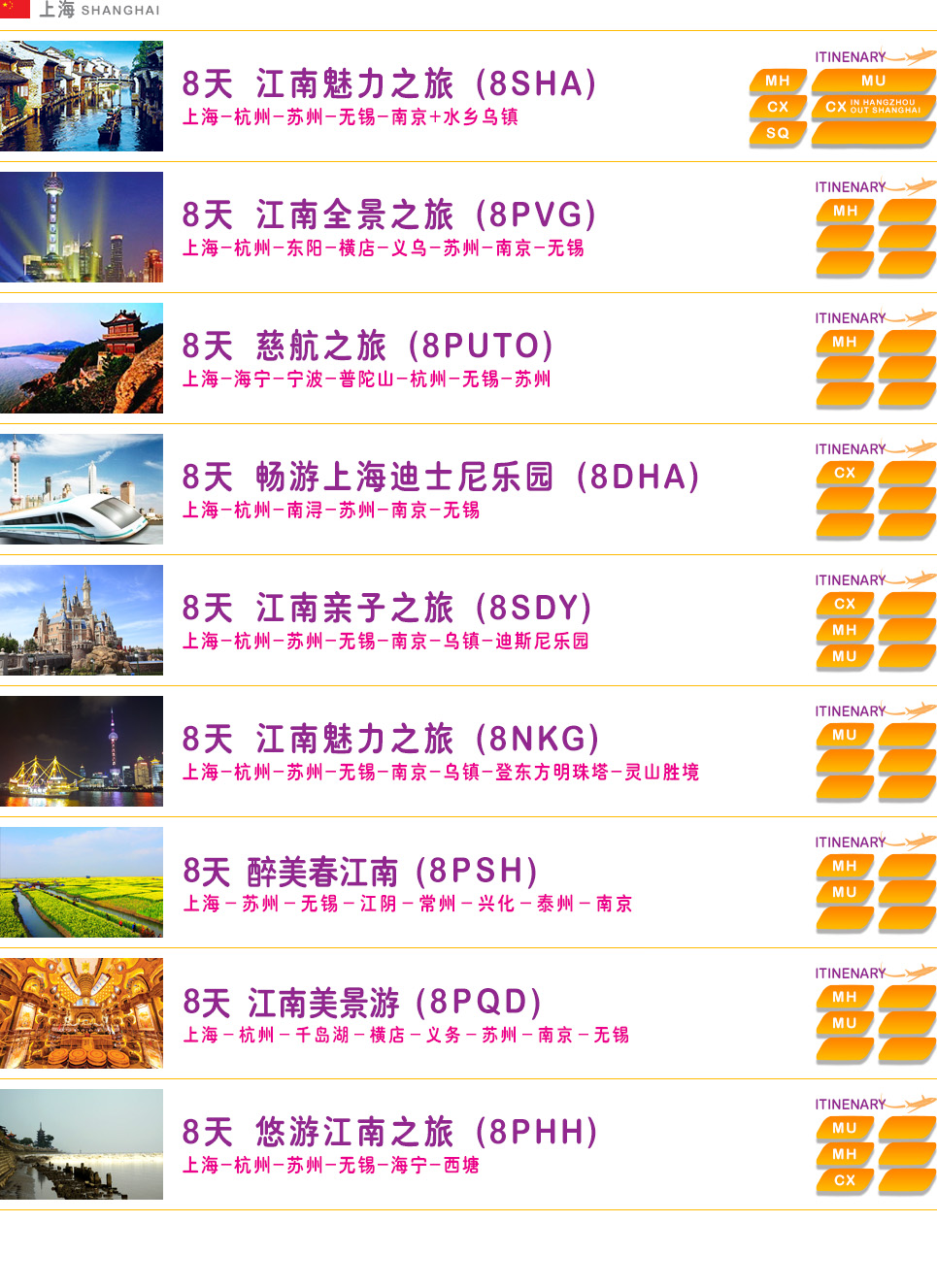Viewport: 937px width, 1288px height.
Task: View MH itinerary for 8PUTO tour
Action: pos(845,343)
